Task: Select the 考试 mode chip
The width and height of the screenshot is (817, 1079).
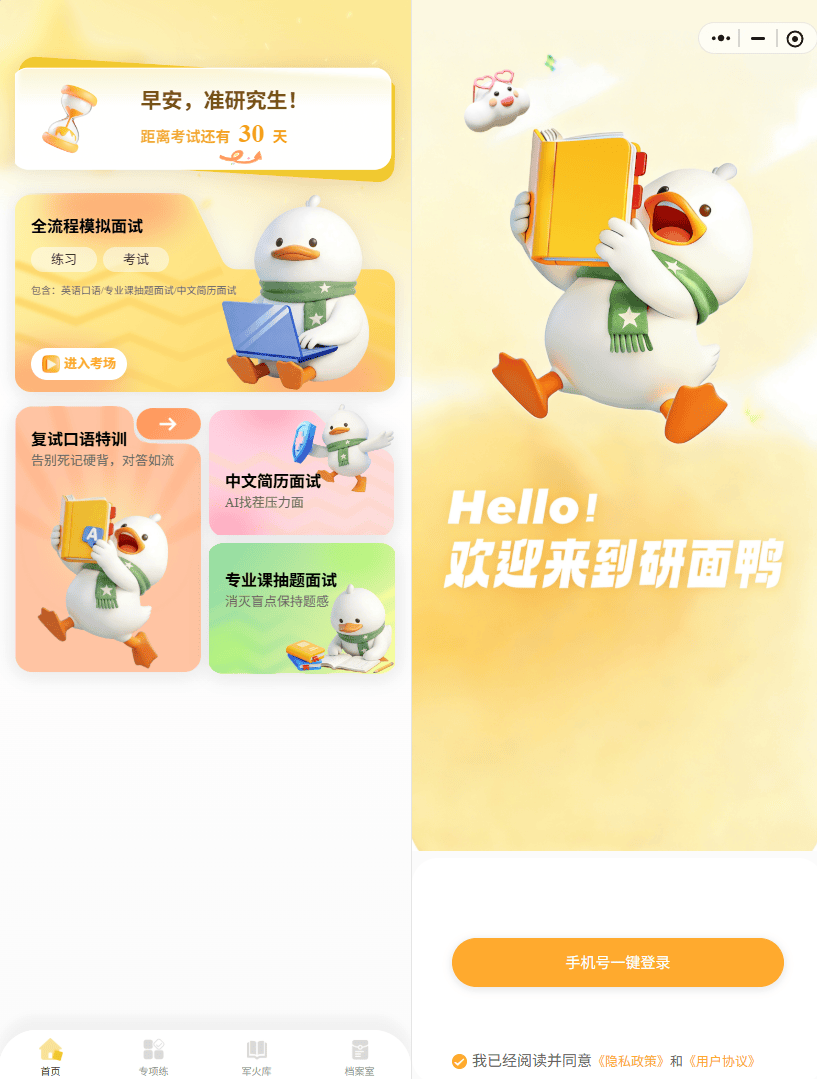Action: click(x=136, y=259)
